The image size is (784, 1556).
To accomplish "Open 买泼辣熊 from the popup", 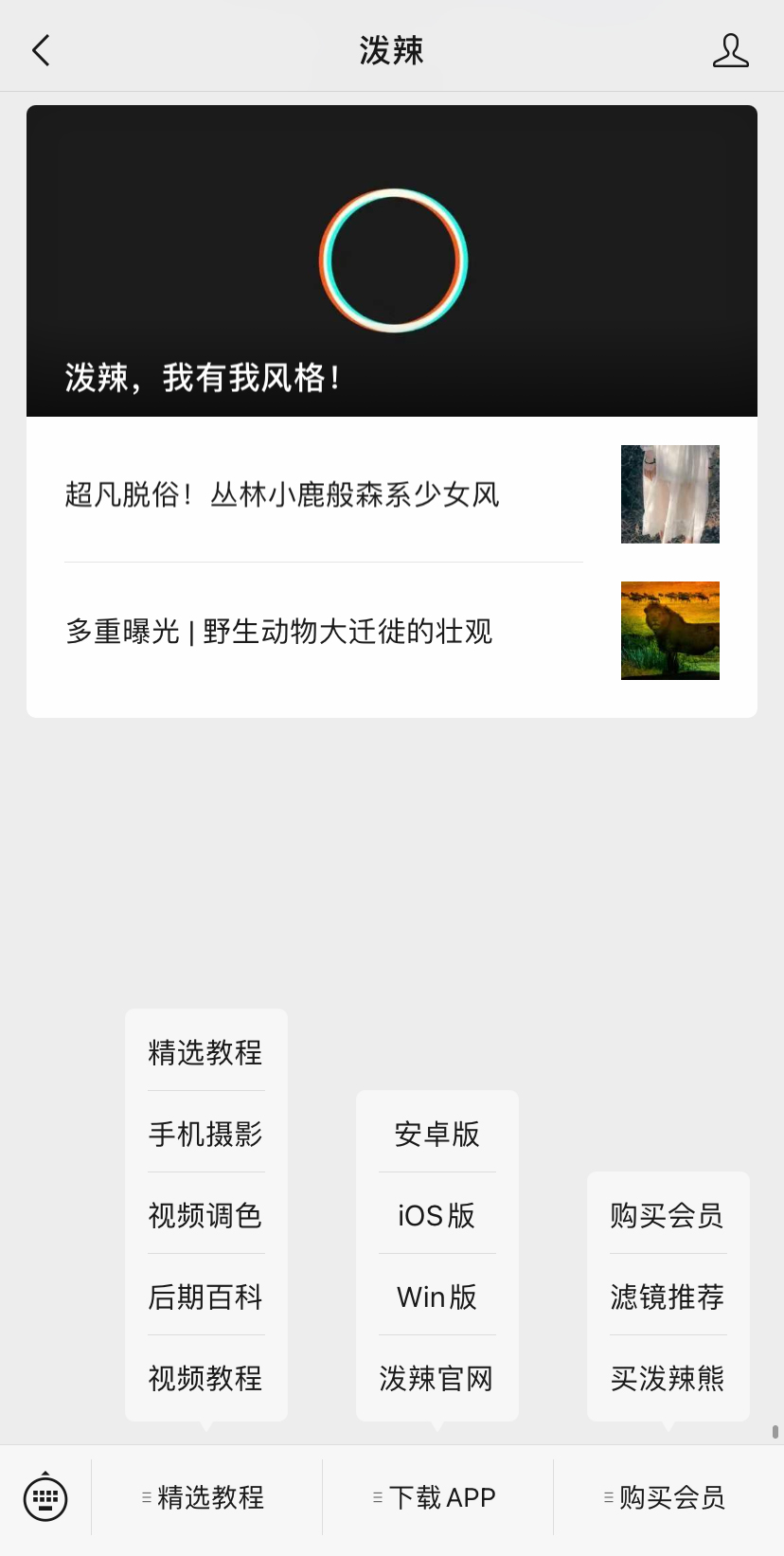I will (668, 1378).
